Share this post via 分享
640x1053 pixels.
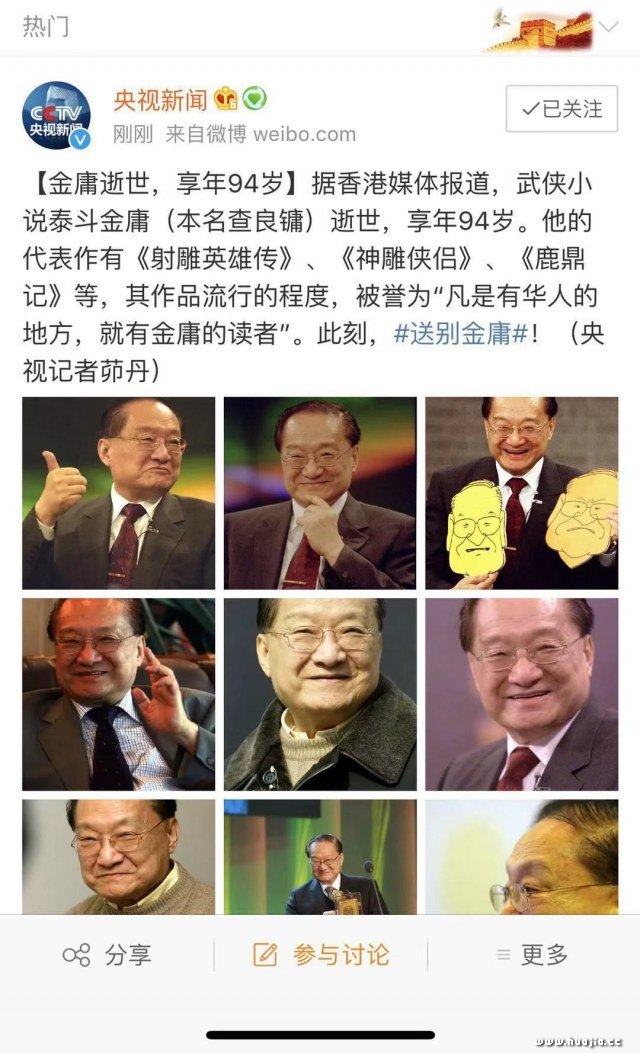(108, 955)
